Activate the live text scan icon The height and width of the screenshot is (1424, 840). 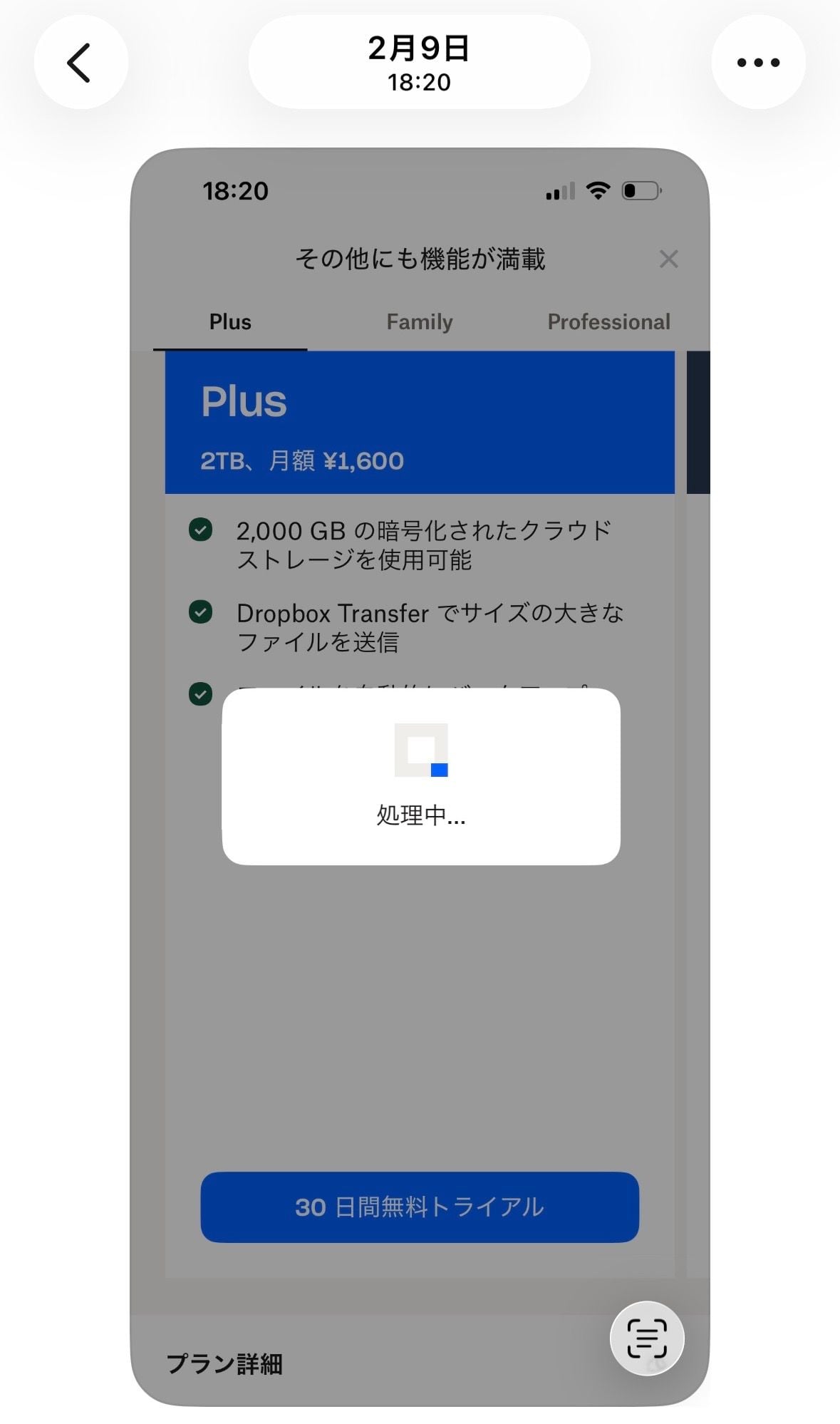coord(647,1338)
